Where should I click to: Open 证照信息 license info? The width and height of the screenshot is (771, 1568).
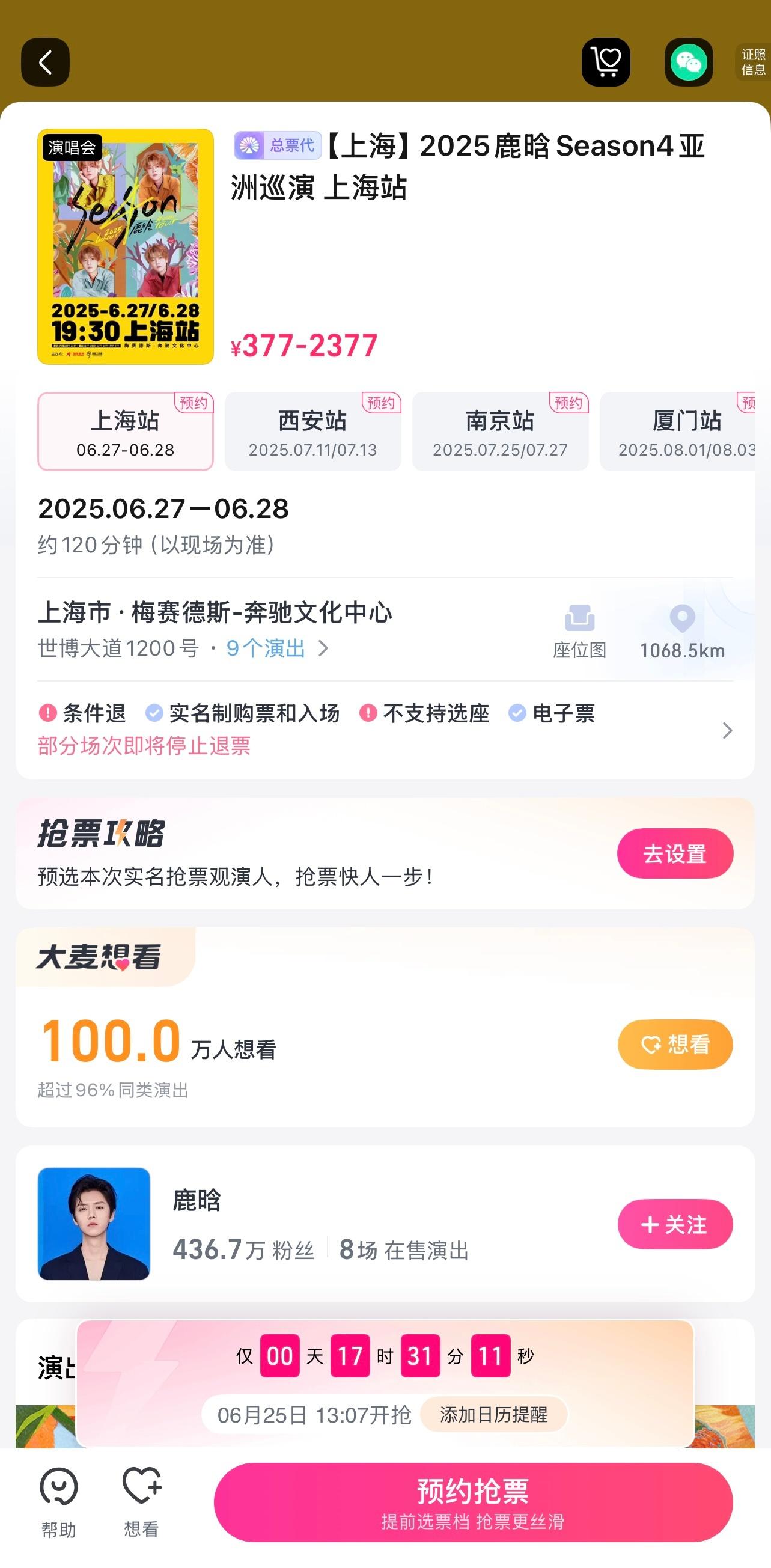(x=753, y=62)
